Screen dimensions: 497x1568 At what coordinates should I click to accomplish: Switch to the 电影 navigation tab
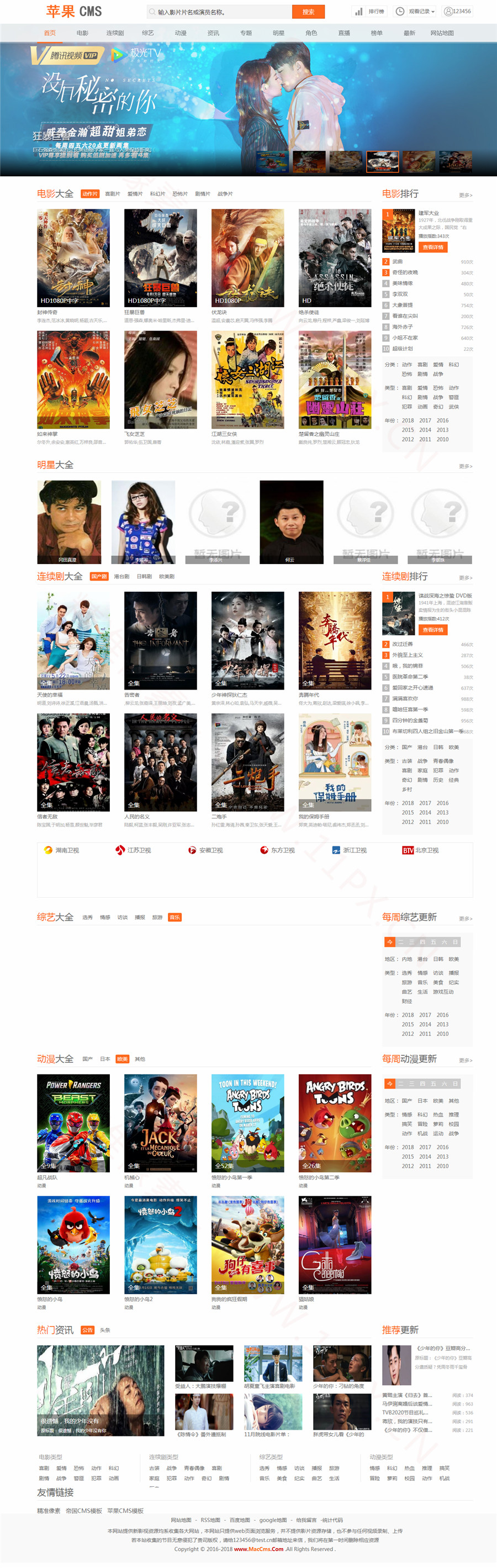coord(82,33)
